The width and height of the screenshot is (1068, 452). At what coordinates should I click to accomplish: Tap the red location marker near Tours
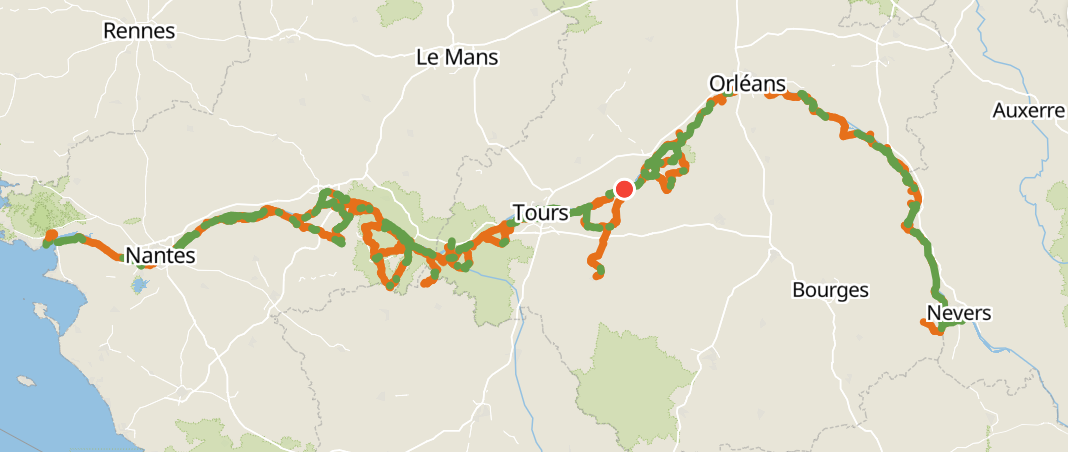[624, 189]
